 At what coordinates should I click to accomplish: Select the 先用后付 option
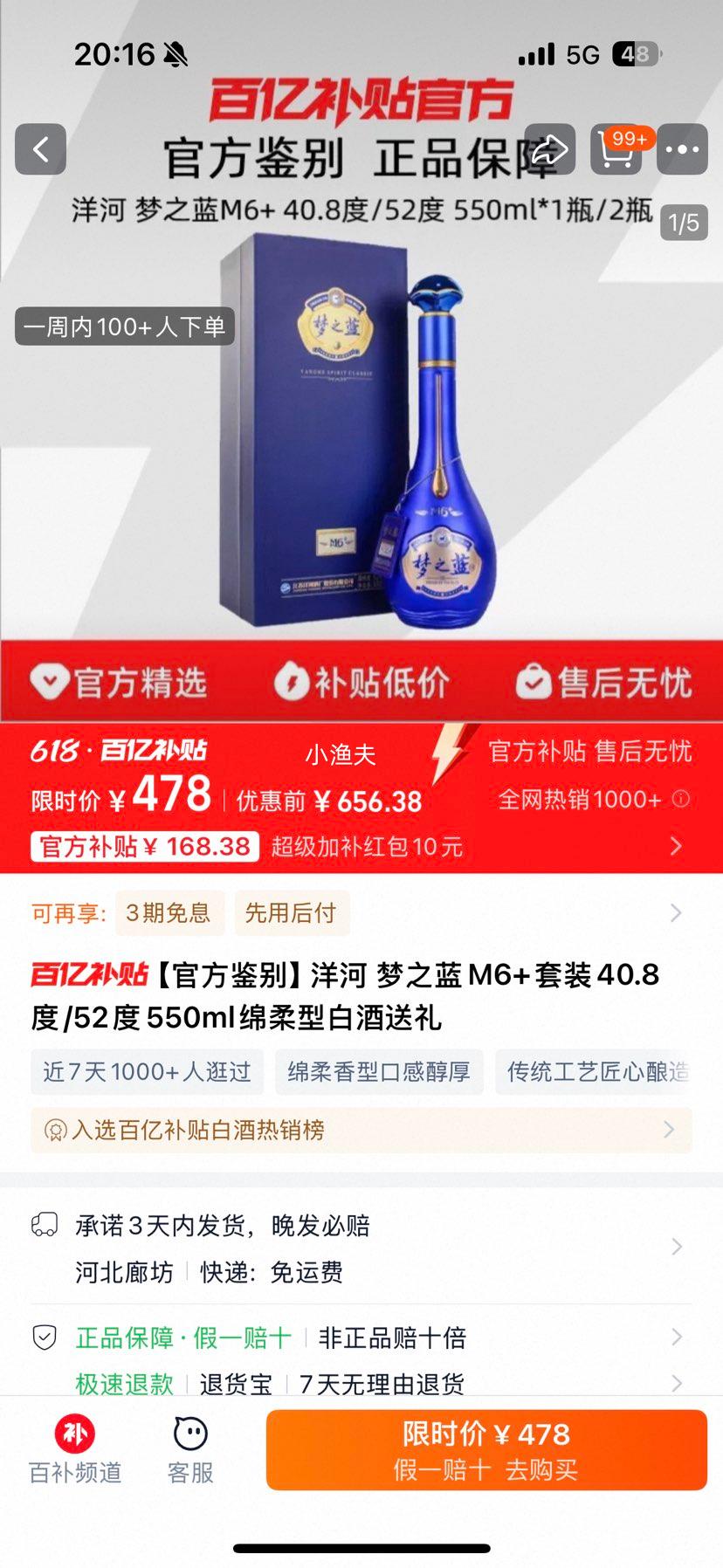click(x=293, y=912)
